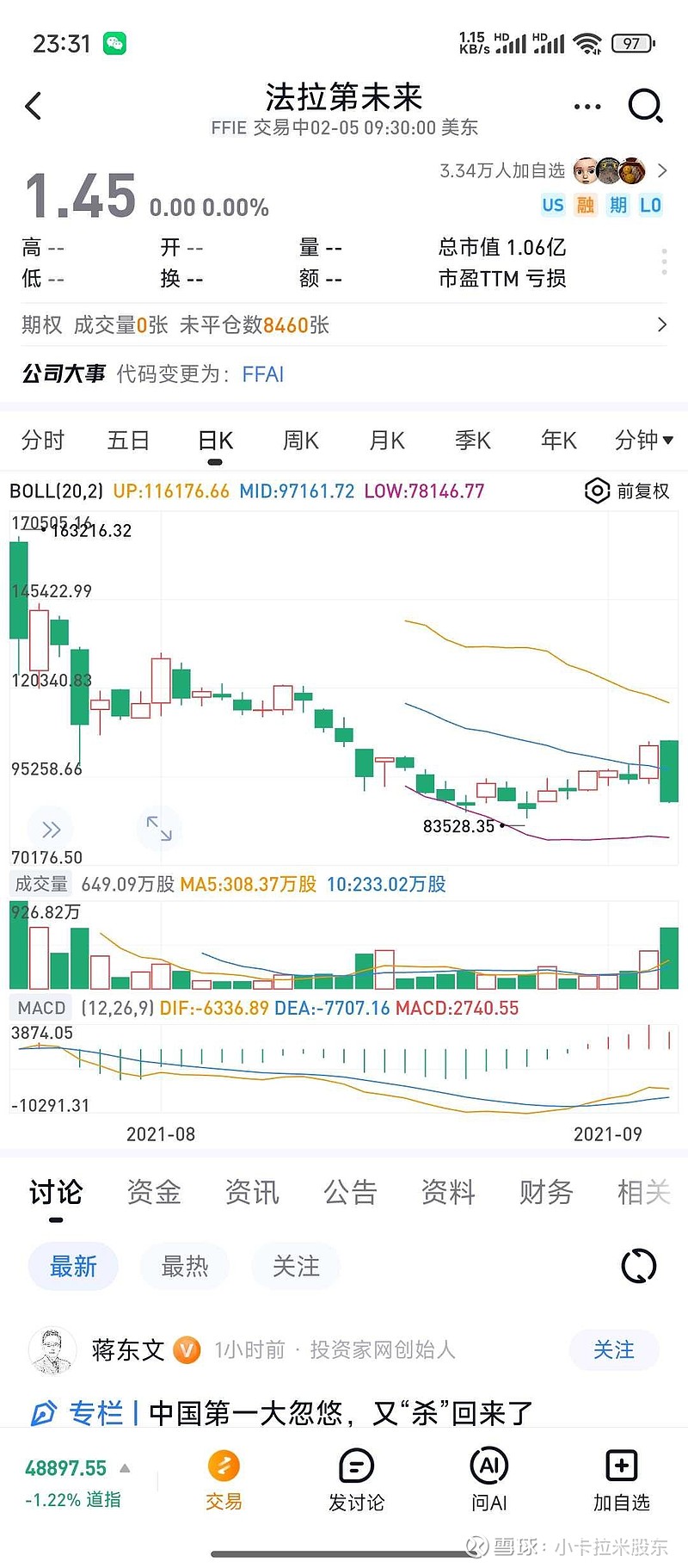Switch chart to 分时 view
Image resolution: width=688 pixels, height=1568 pixels.
(x=43, y=441)
